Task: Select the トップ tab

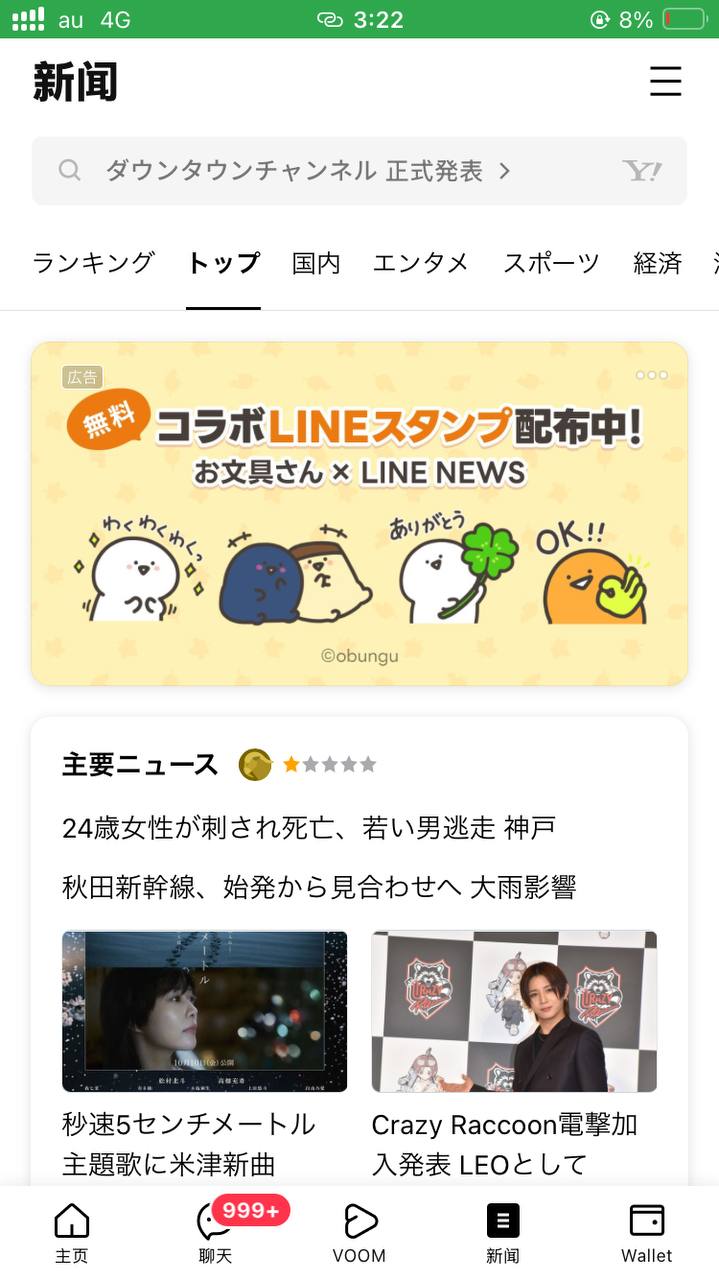Action: pos(223,263)
